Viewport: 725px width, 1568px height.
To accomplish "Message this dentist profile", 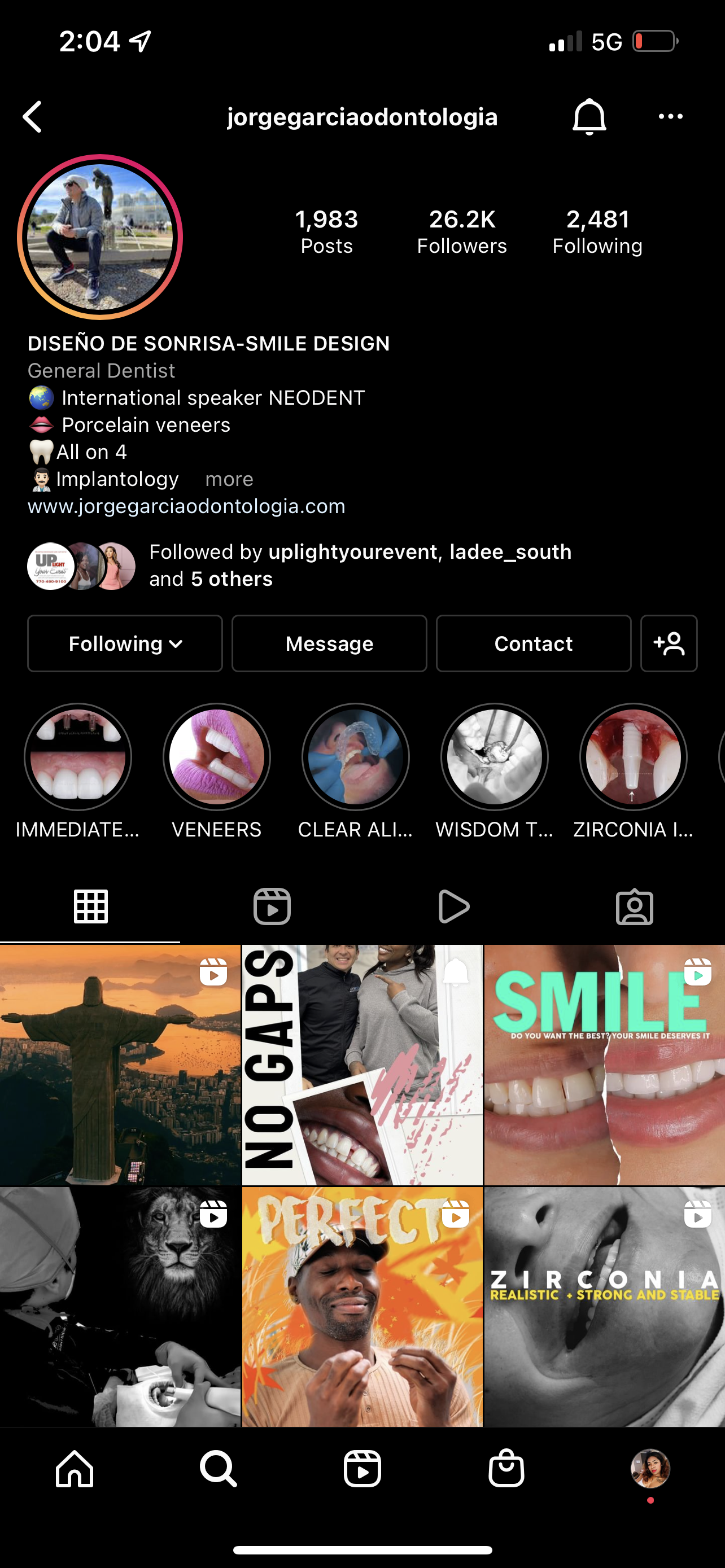I will [x=329, y=643].
